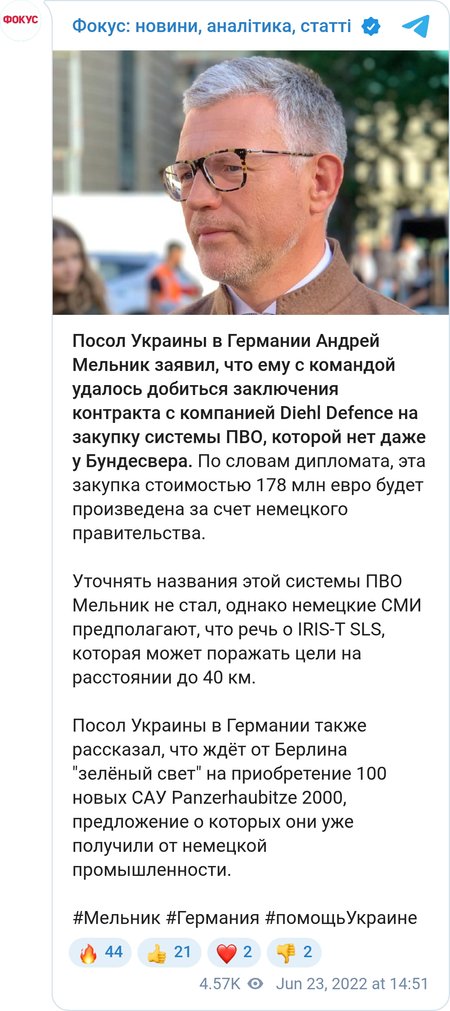450x1011 pixels.
Task: Open the Jun 23, 2022 post timestamp link
Action: [x=352, y=983]
